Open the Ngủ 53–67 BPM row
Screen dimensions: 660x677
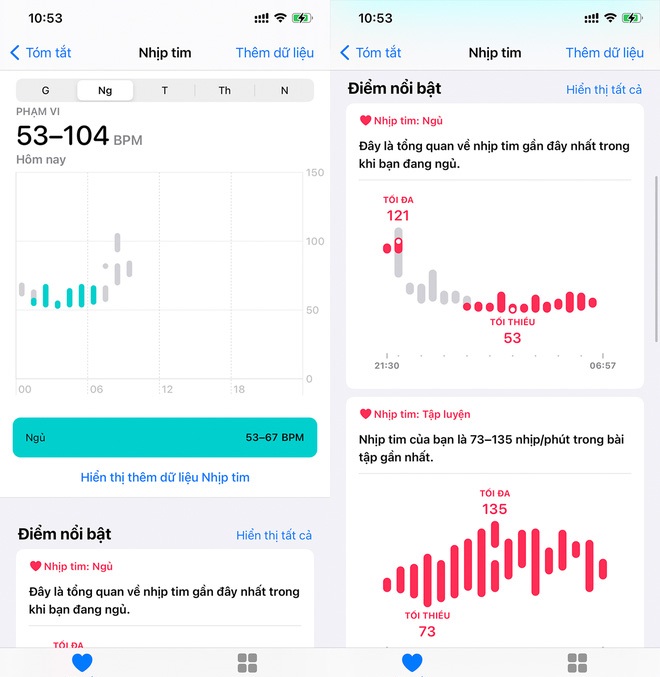165,438
